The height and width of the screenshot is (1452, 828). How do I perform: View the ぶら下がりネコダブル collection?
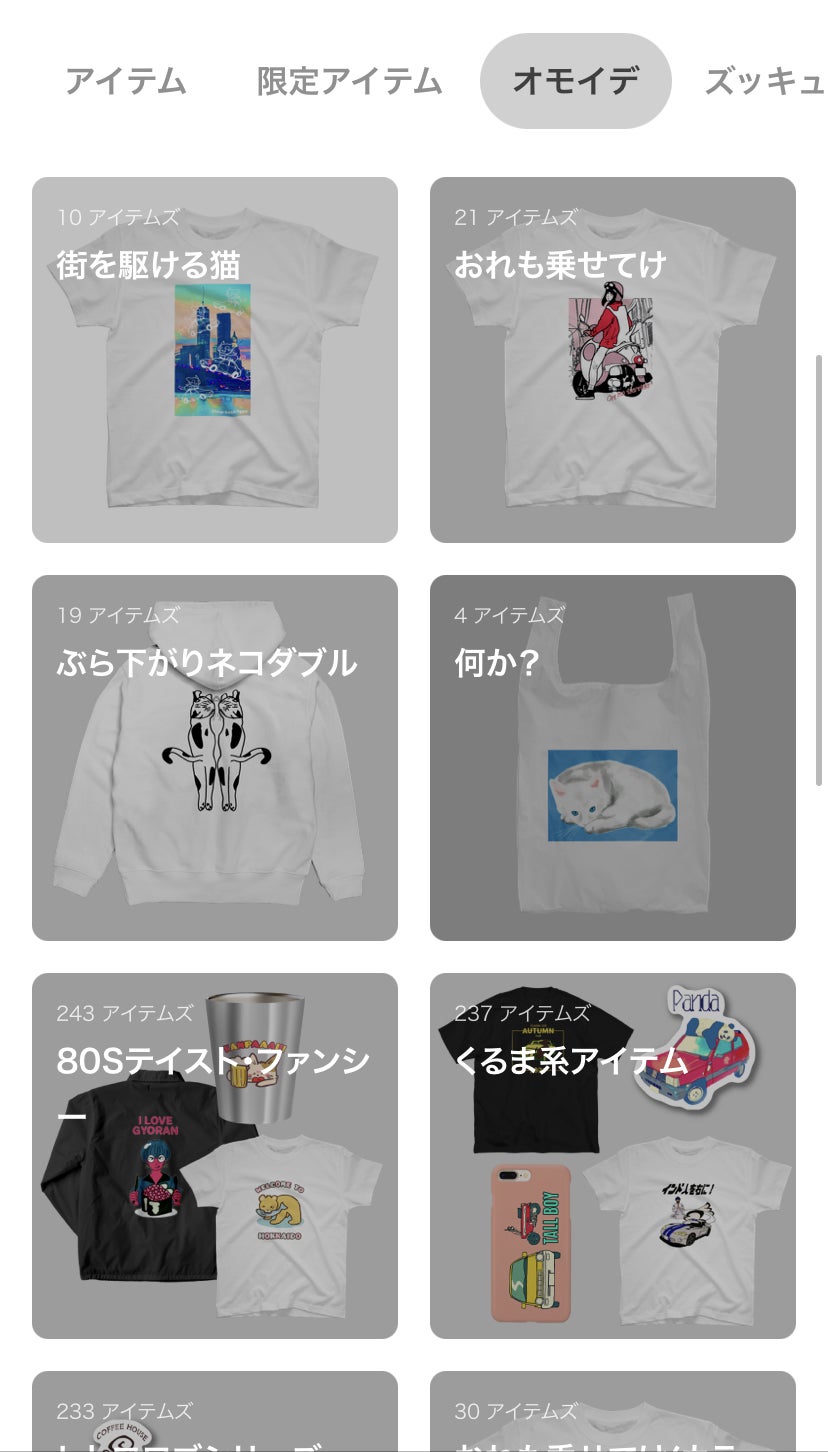point(215,758)
